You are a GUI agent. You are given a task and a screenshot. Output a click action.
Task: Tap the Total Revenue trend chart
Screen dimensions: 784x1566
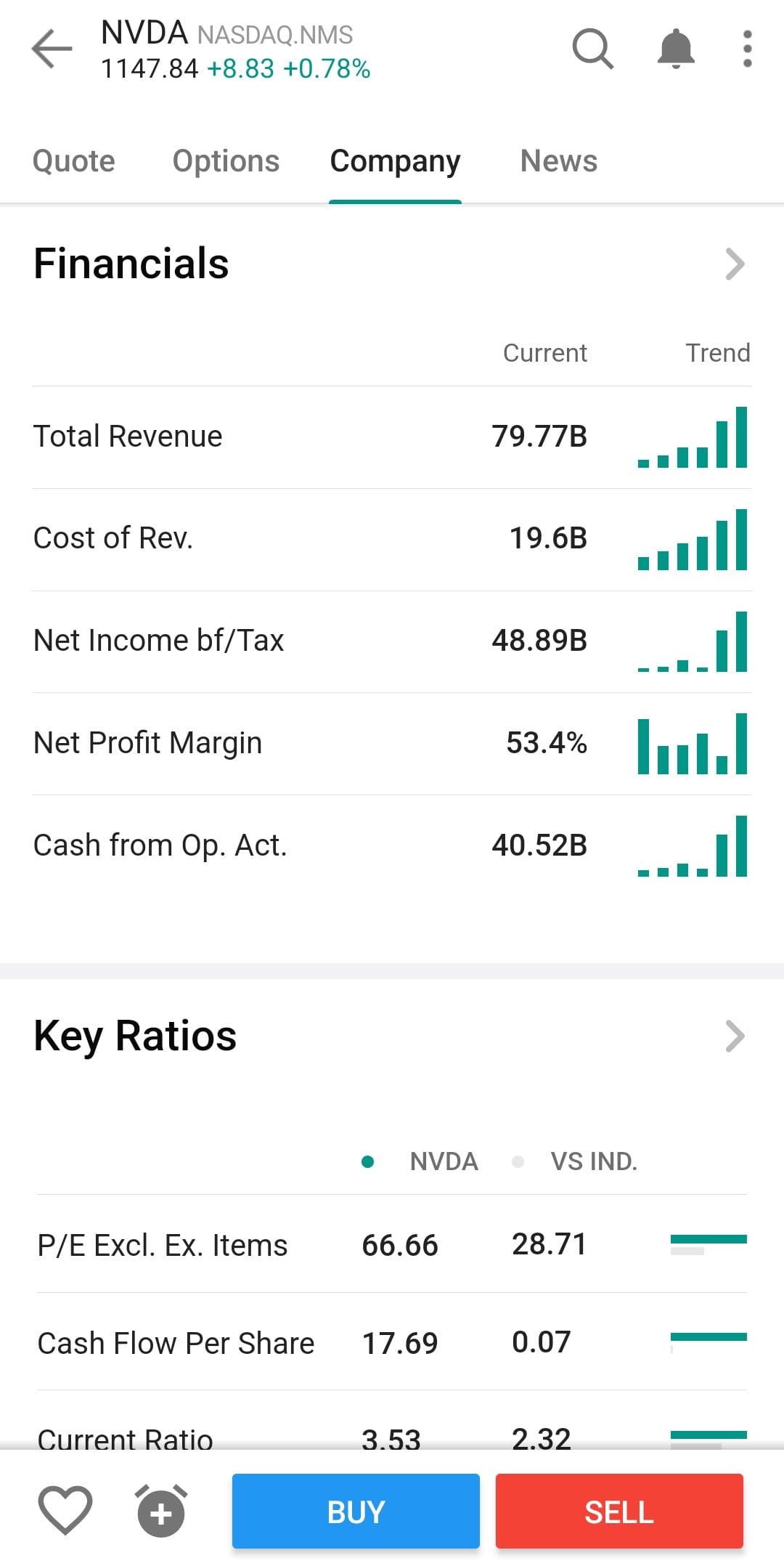[x=691, y=436]
